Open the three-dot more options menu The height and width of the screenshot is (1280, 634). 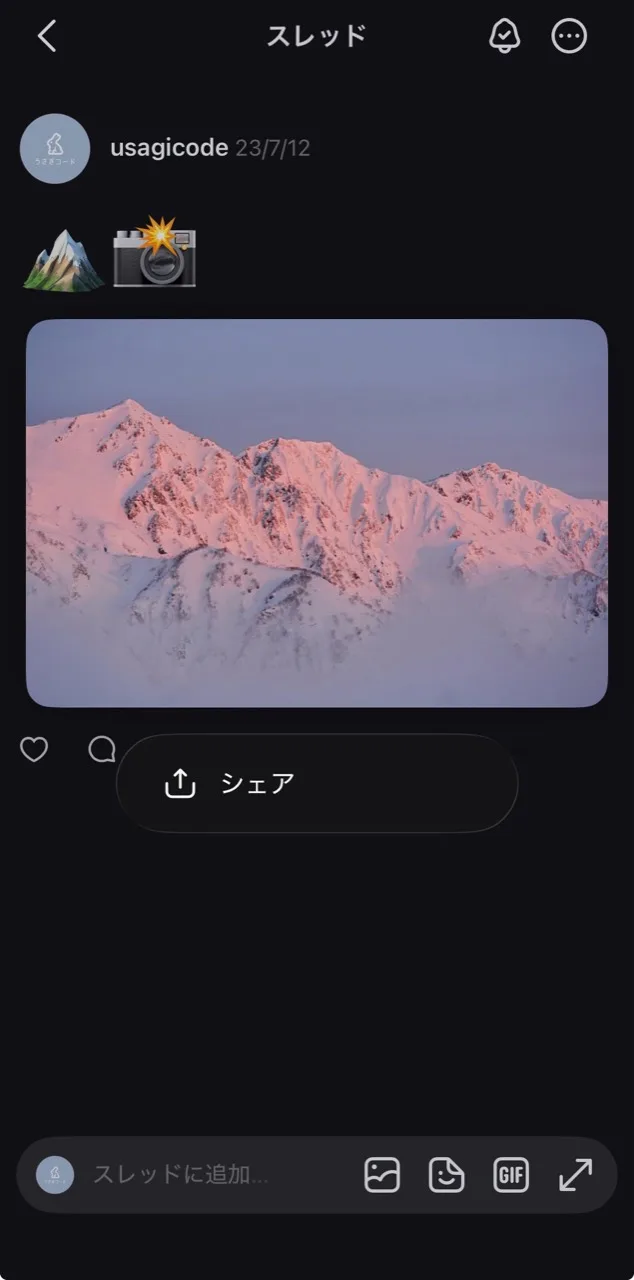pyautogui.click(x=569, y=37)
